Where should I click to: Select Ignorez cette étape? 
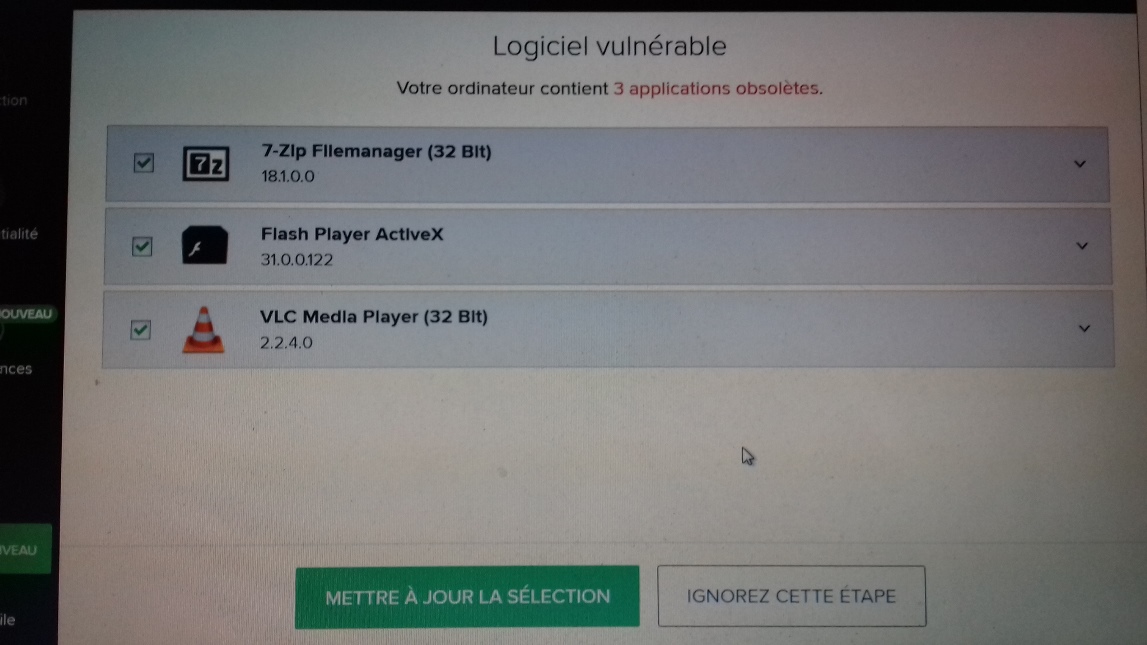(x=791, y=597)
